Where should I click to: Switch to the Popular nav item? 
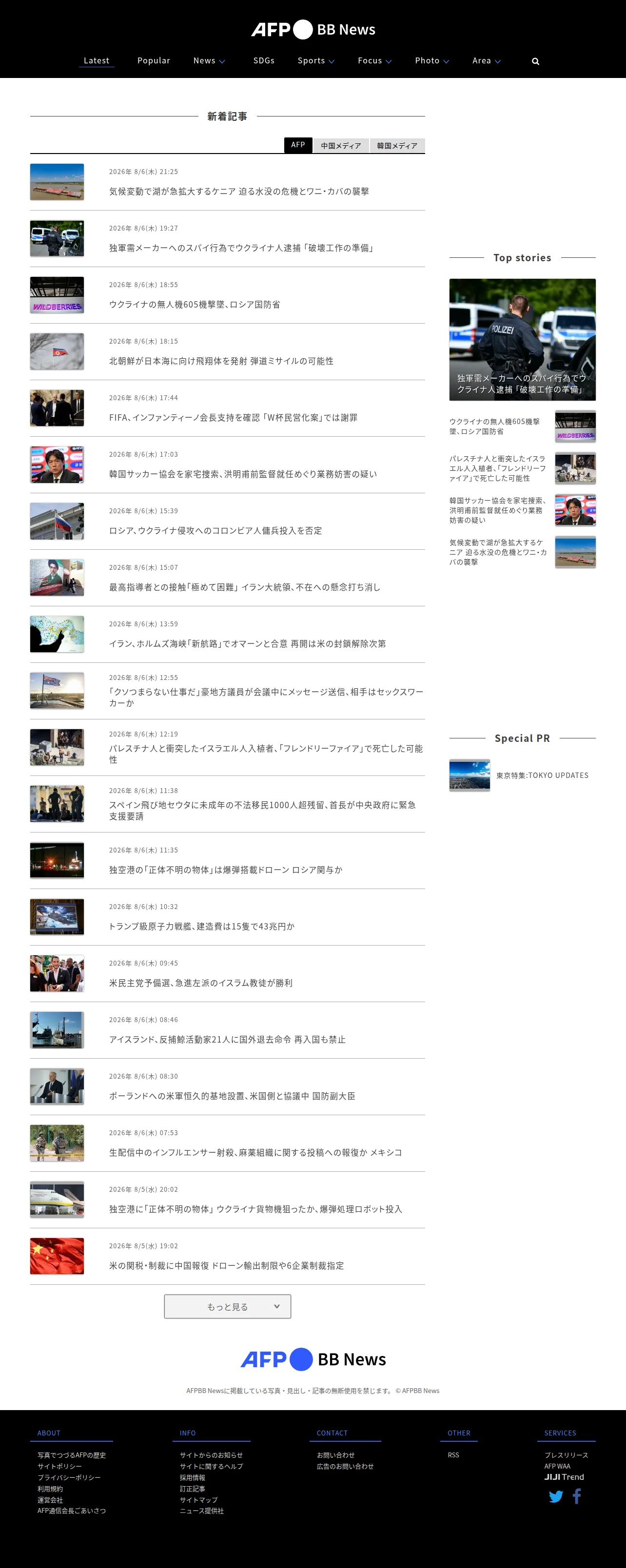click(154, 60)
